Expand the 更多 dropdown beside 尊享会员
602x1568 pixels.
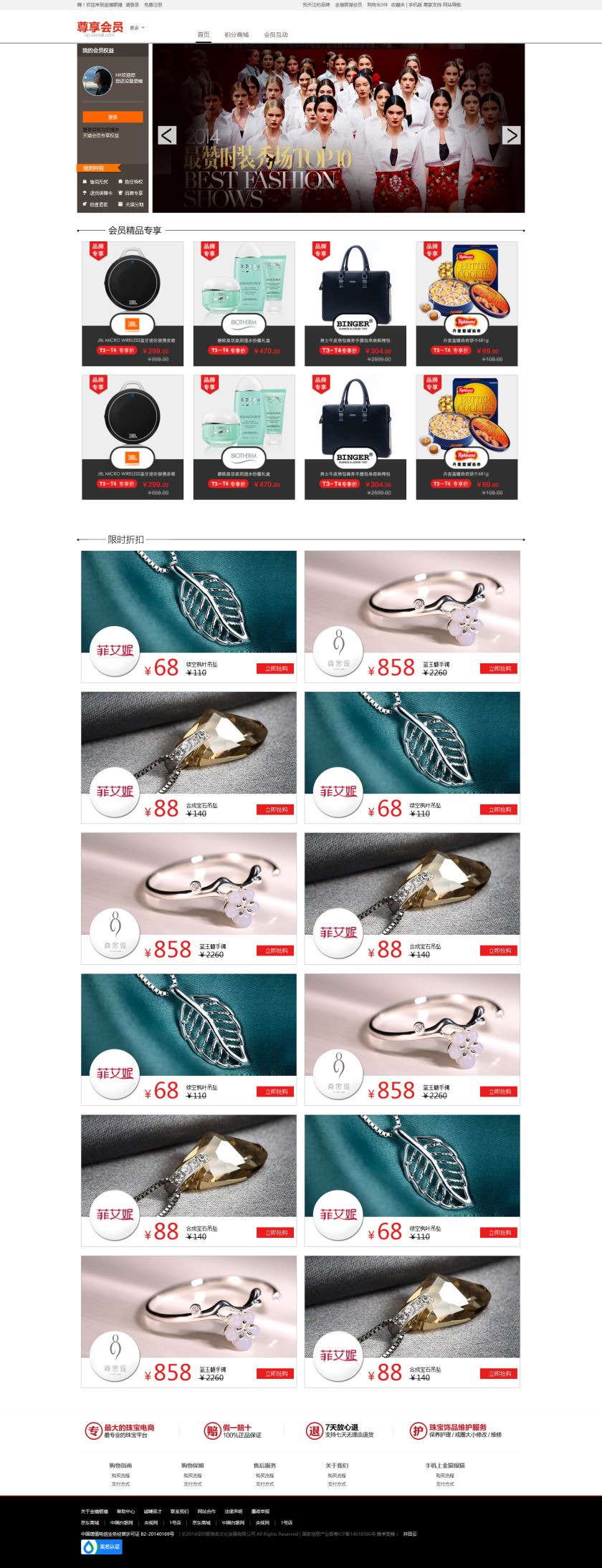click(138, 28)
